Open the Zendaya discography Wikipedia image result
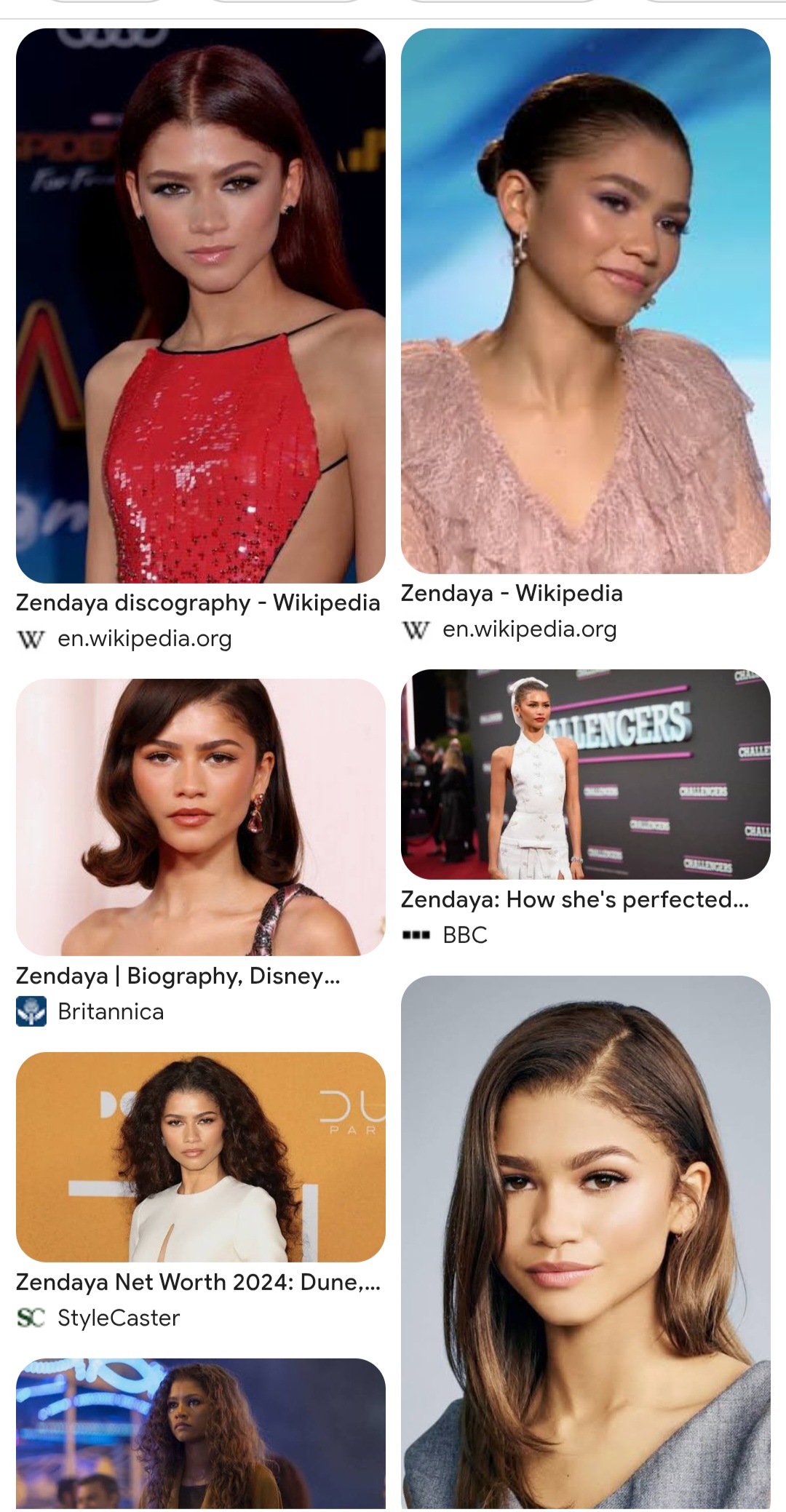 pyautogui.click(x=200, y=306)
